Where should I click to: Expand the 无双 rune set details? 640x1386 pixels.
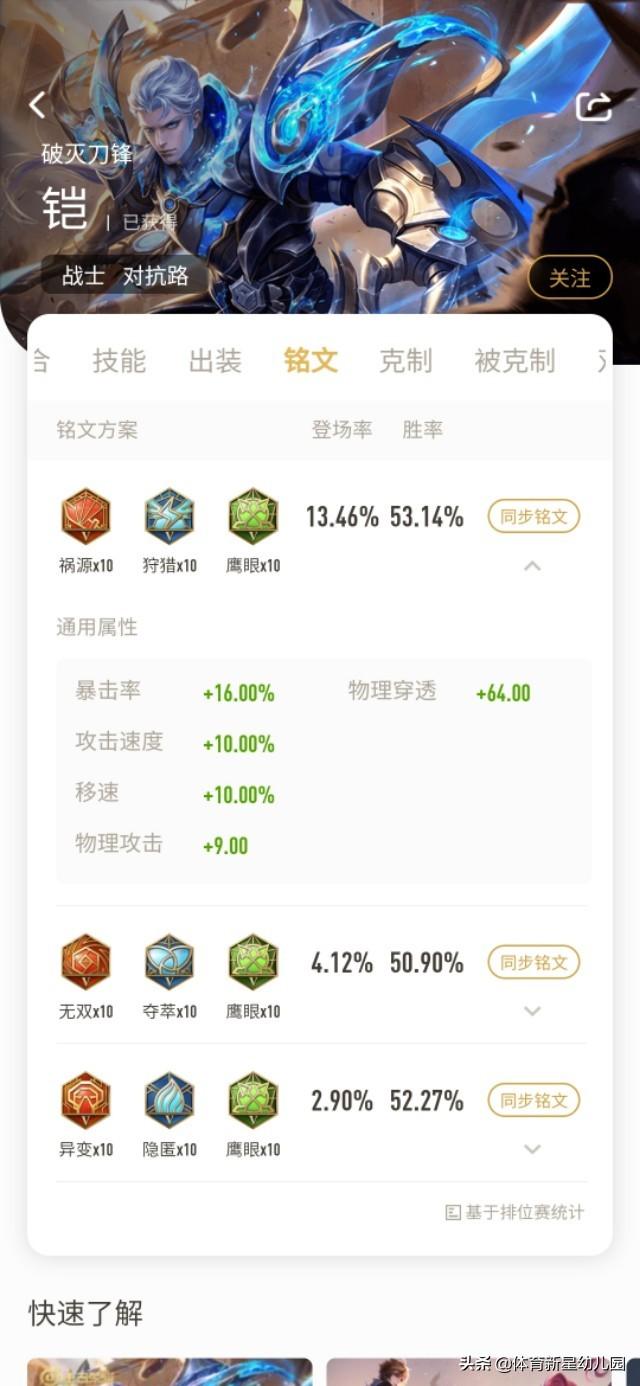[533, 1011]
